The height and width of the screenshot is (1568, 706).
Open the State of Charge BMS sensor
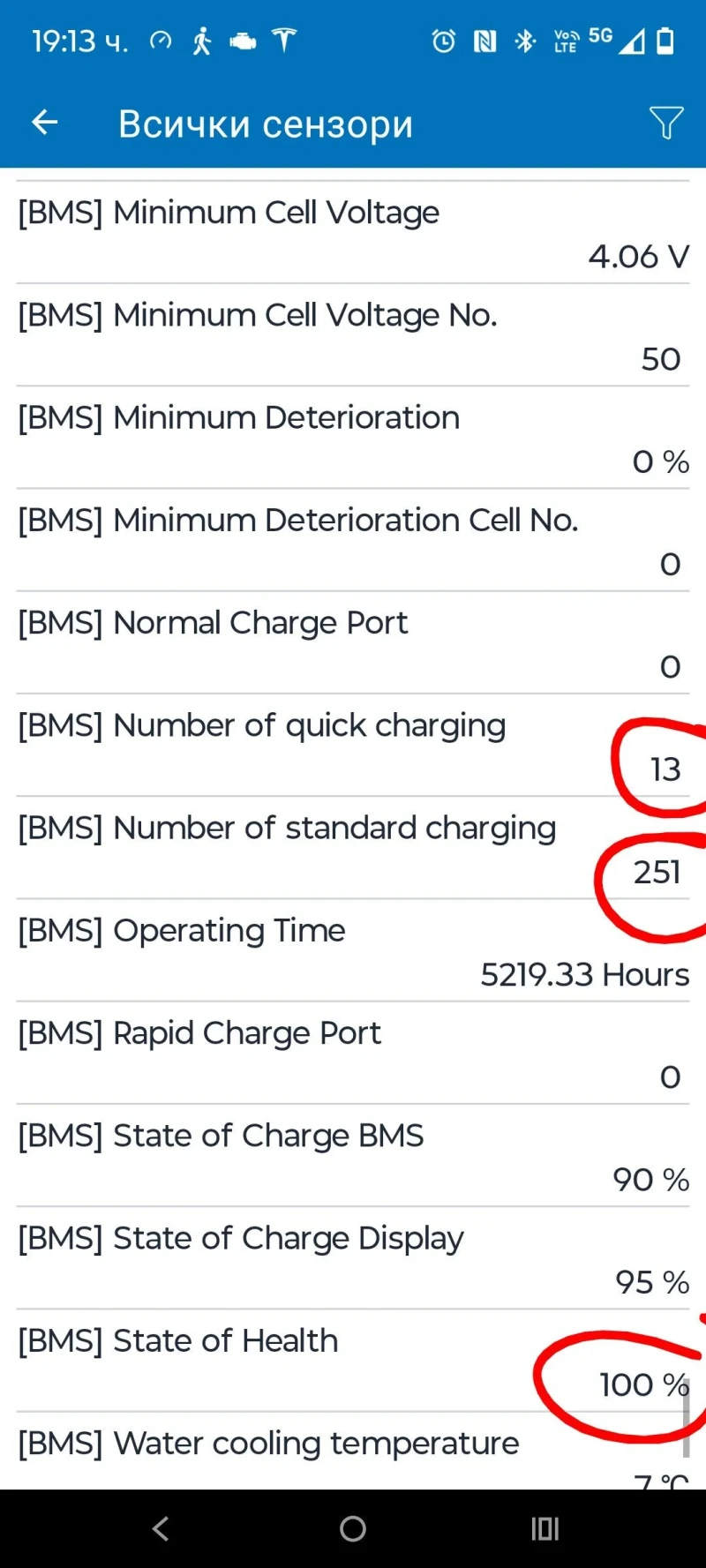[353, 1156]
